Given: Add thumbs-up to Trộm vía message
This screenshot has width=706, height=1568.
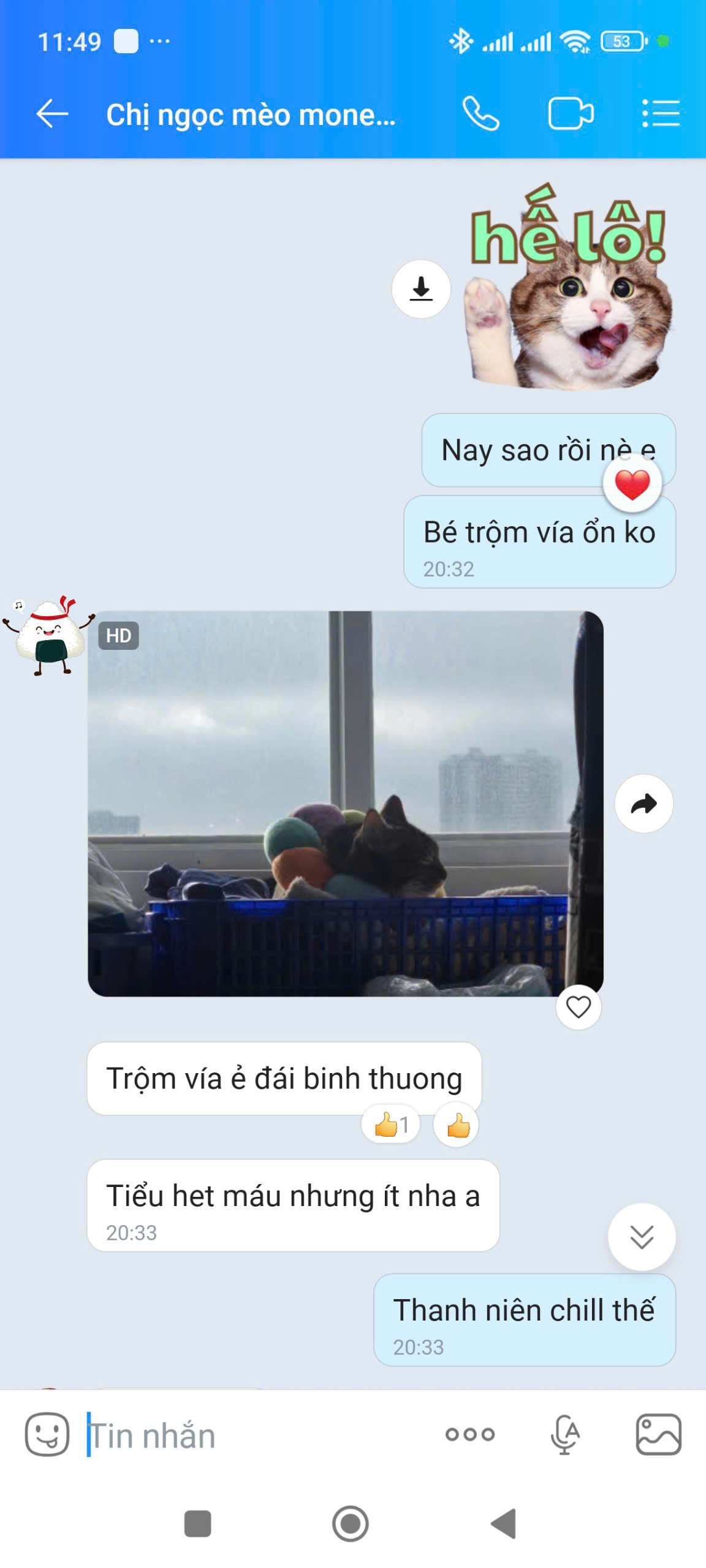Looking at the screenshot, I should (x=457, y=1125).
